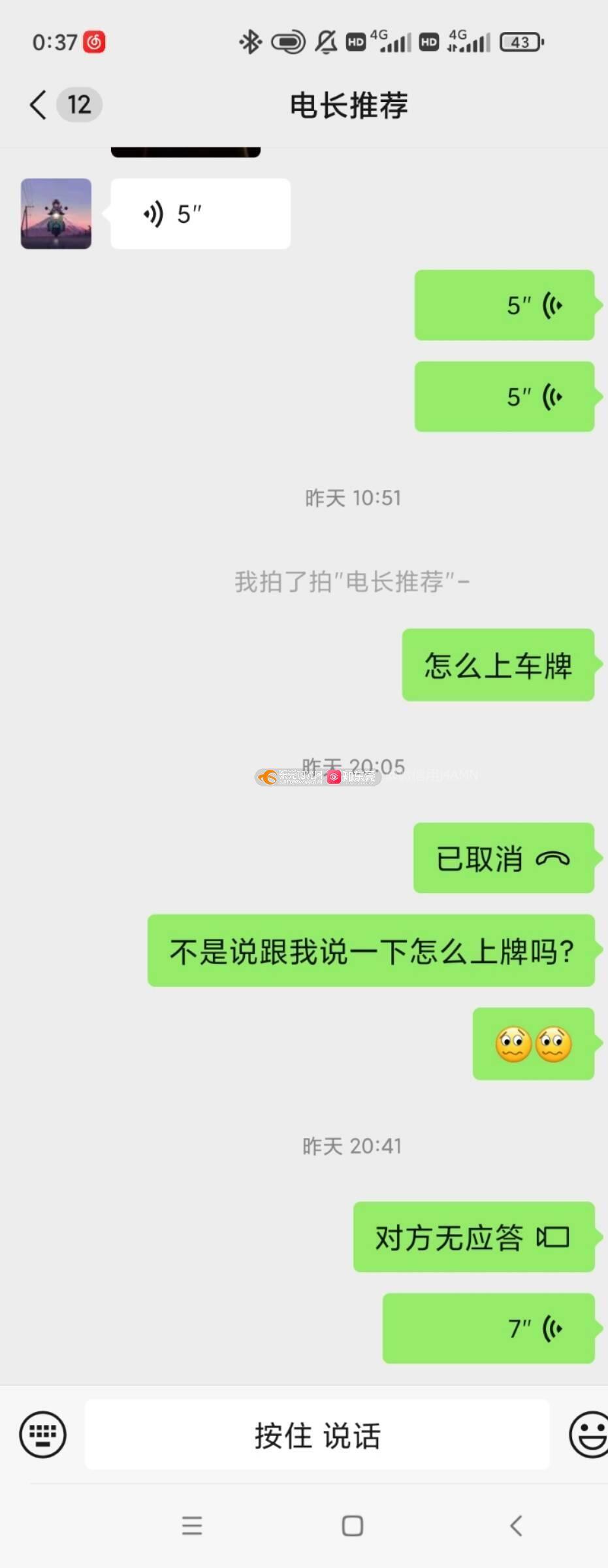Redial from the 已取消 call bubble
Screen dimensions: 608x1568
pyautogui.click(x=504, y=858)
